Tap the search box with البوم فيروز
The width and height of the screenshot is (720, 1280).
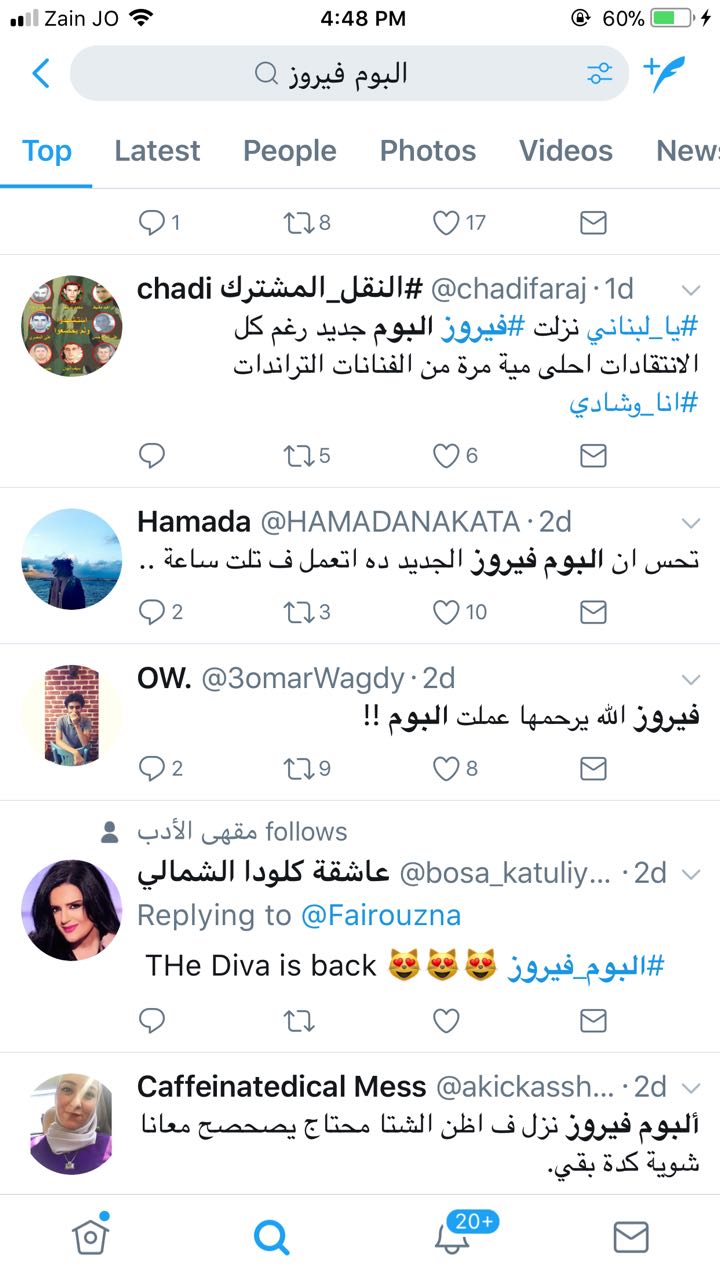(340, 74)
